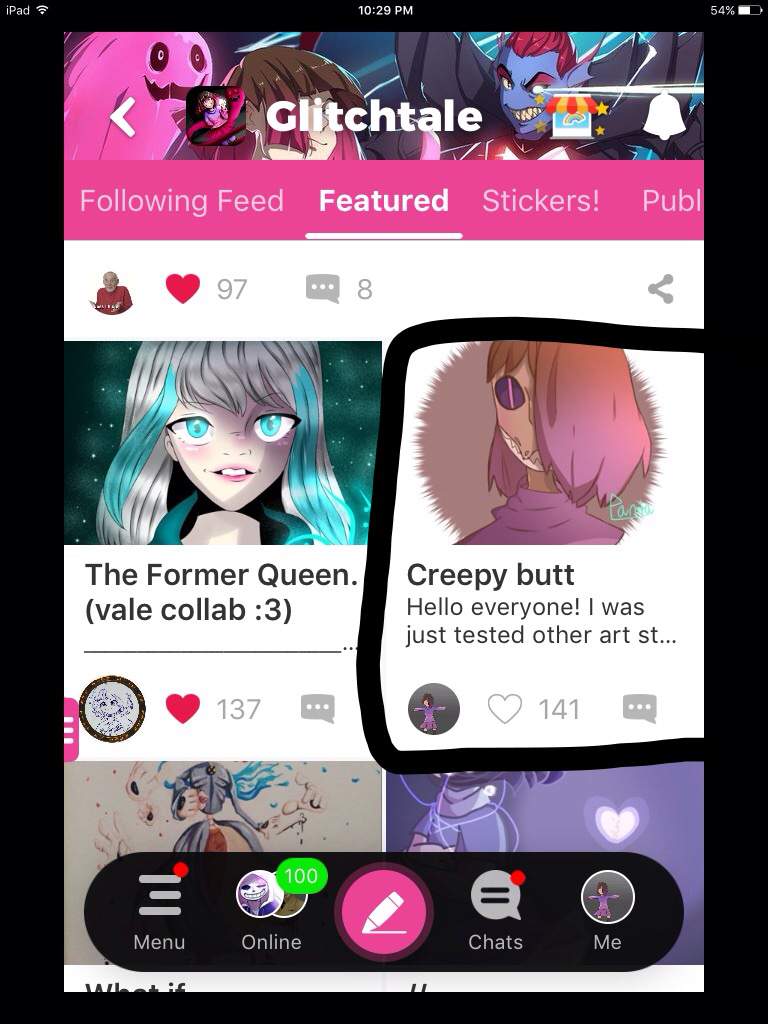Open comments on the 8-comment post
Viewport: 768px width, 1024px height.
point(323,290)
